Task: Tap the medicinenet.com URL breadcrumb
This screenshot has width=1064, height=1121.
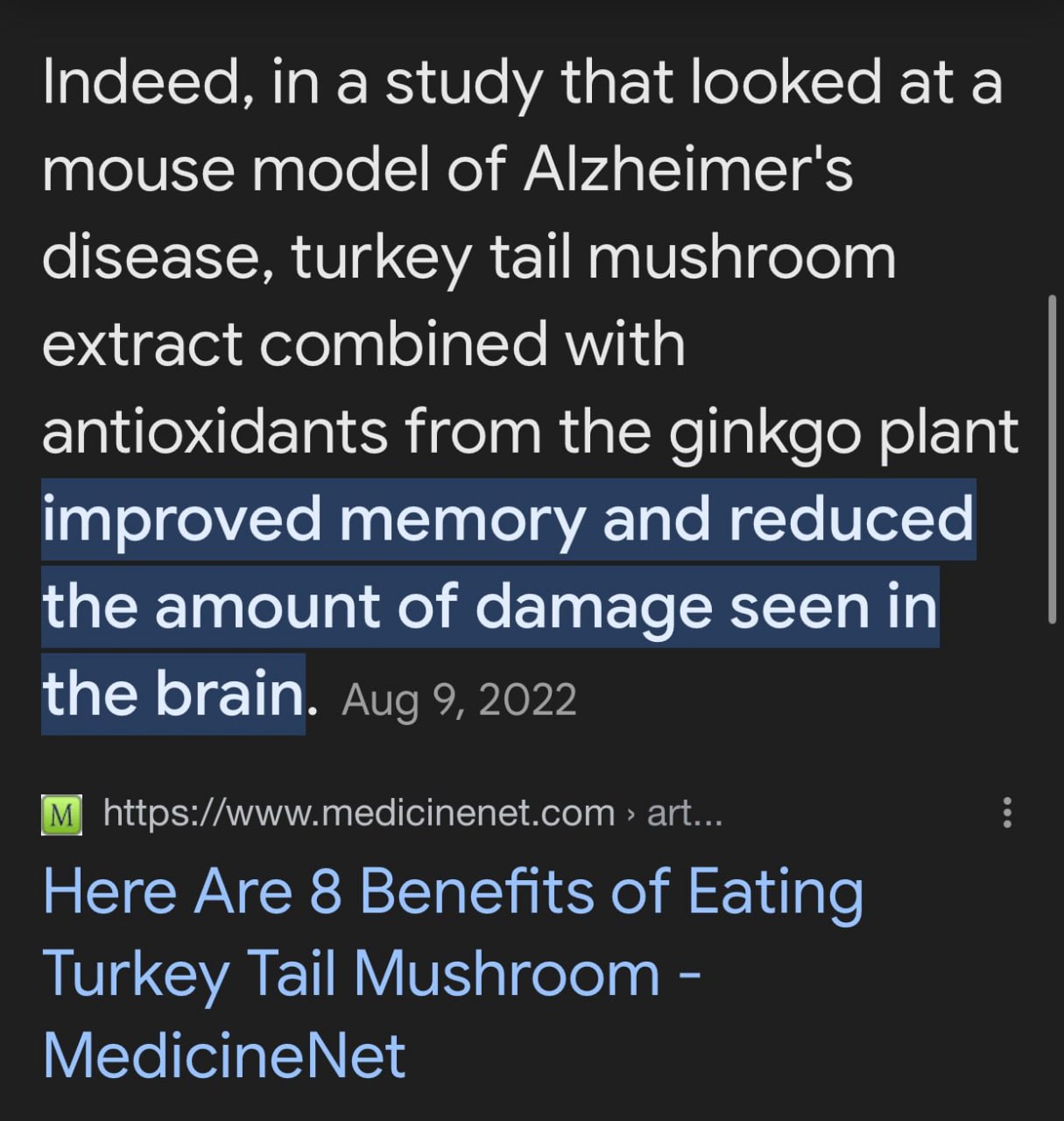Action: (412, 814)
